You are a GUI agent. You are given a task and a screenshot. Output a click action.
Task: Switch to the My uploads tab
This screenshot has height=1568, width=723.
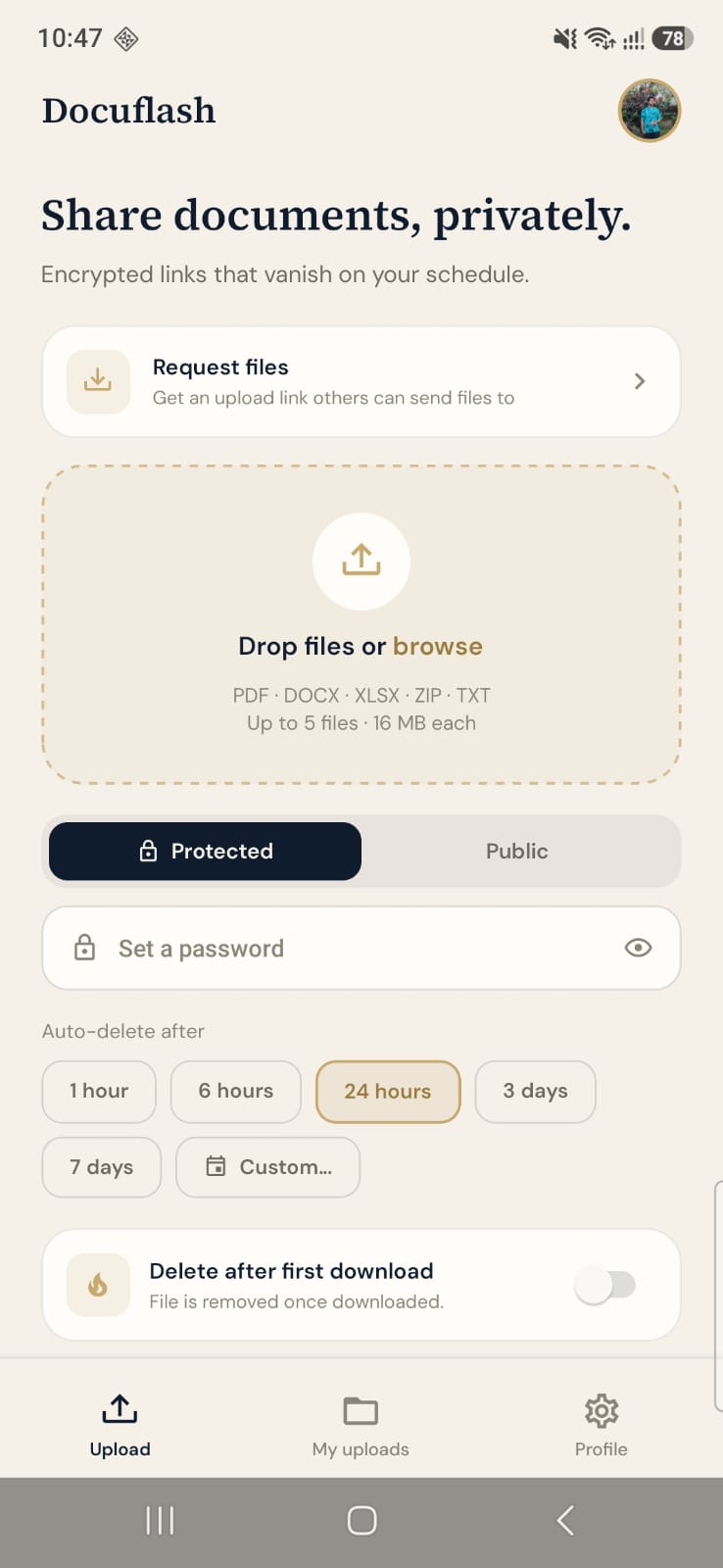click(361, 1426)
